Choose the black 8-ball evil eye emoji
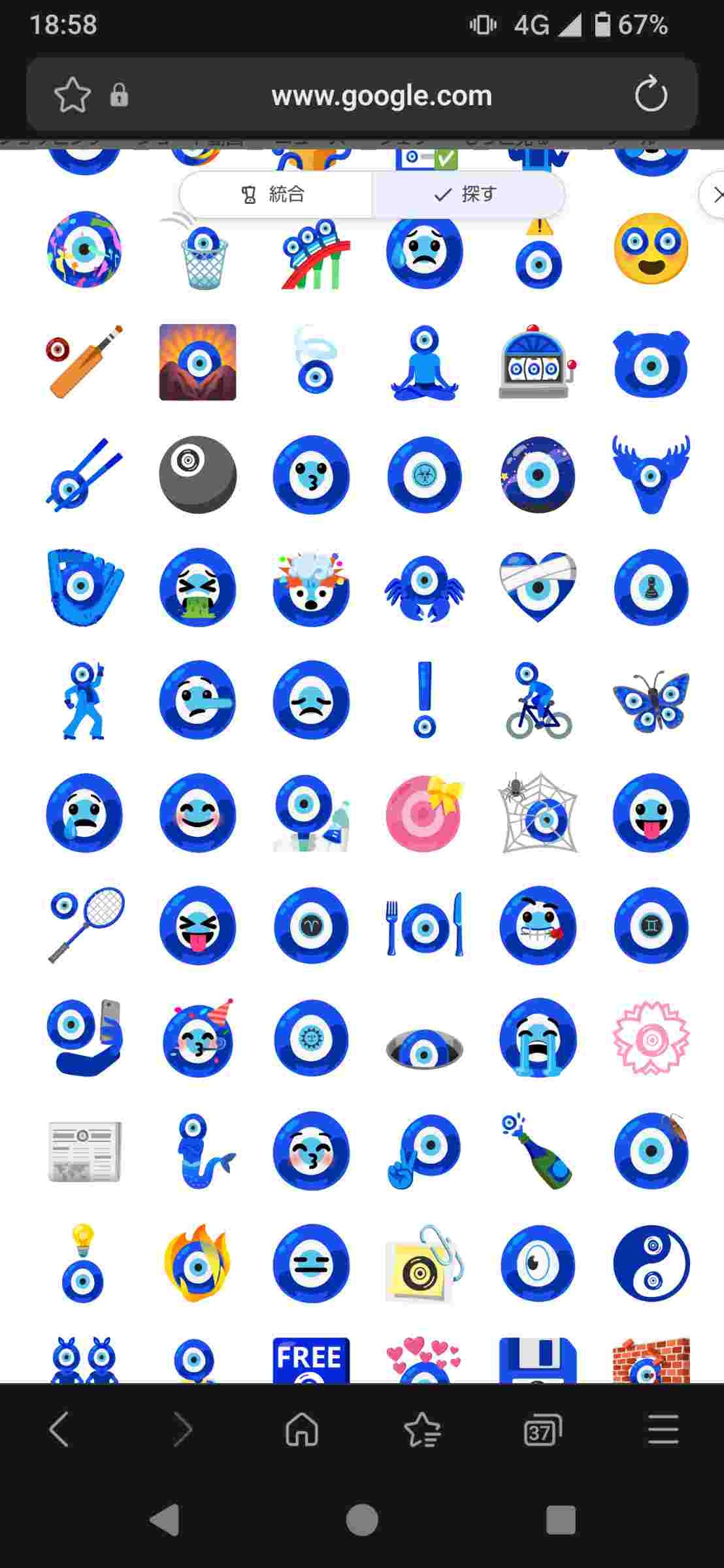This screenshot has height=1568, width=724. 197,474
